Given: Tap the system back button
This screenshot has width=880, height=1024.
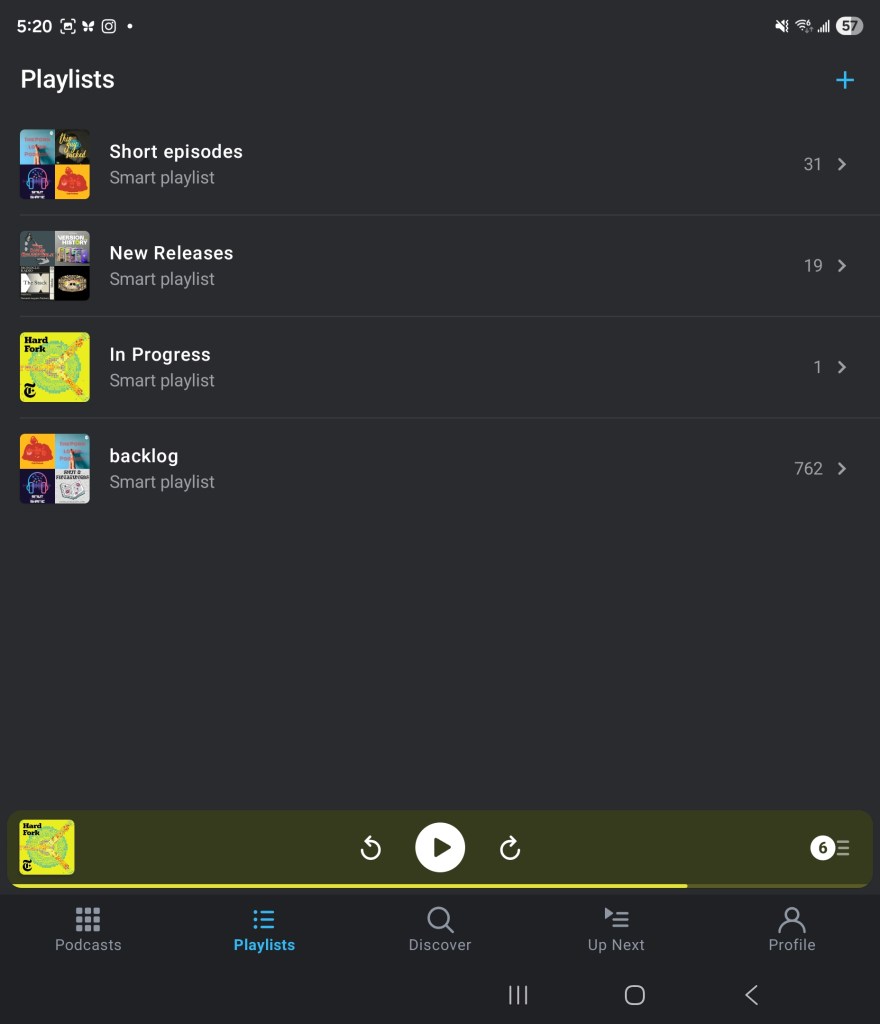Looking at the screenshot, I should (752, 995).
